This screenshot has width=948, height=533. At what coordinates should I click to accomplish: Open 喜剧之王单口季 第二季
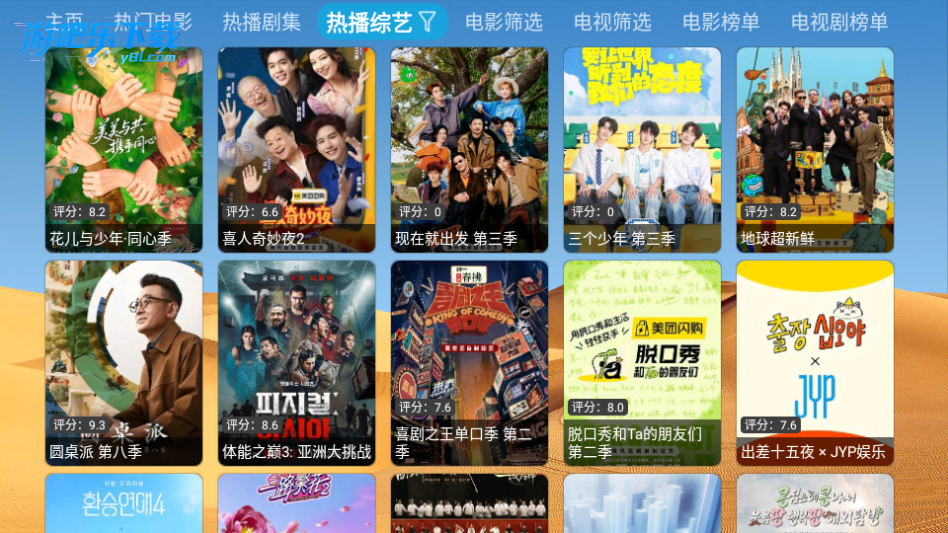tap(470, 363)
